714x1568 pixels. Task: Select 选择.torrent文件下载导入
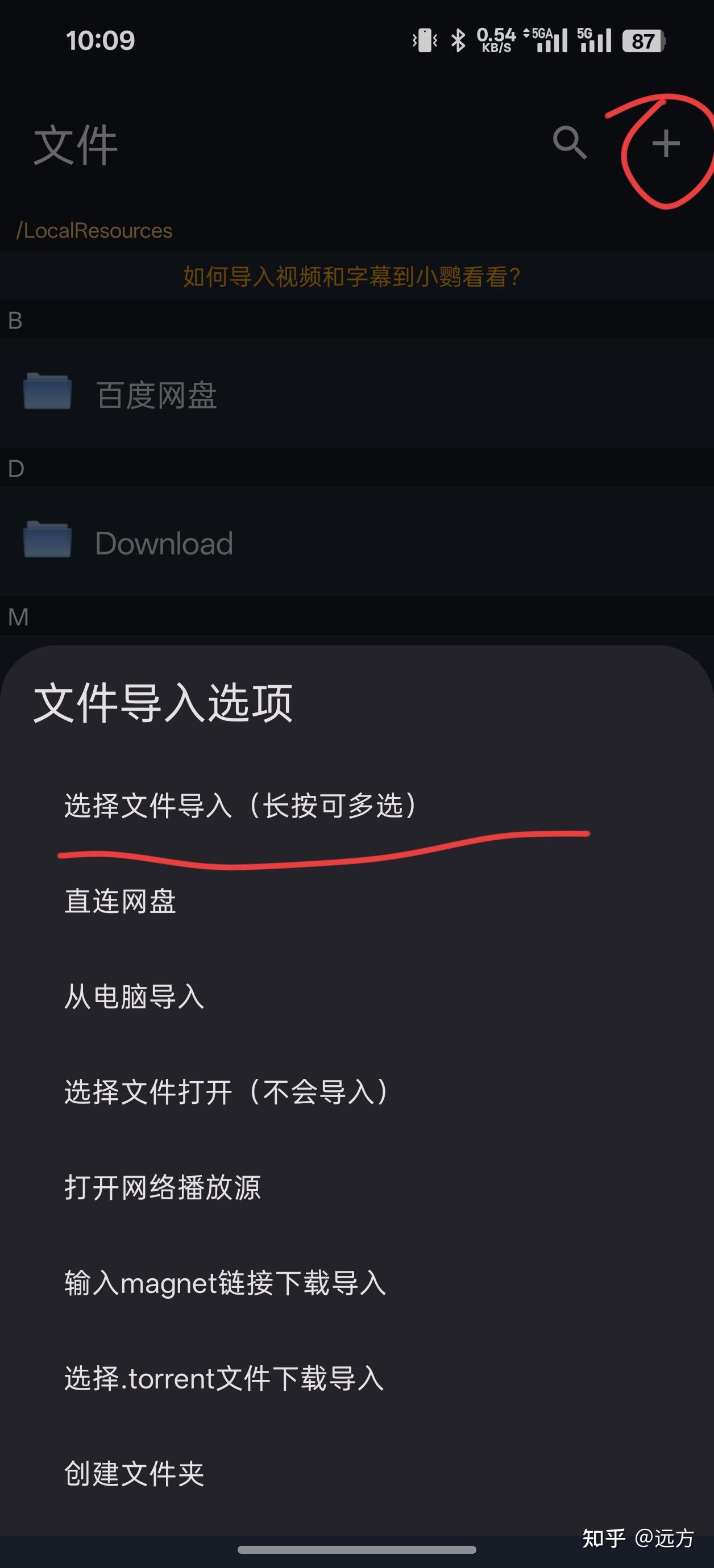tap(223, 1378)
